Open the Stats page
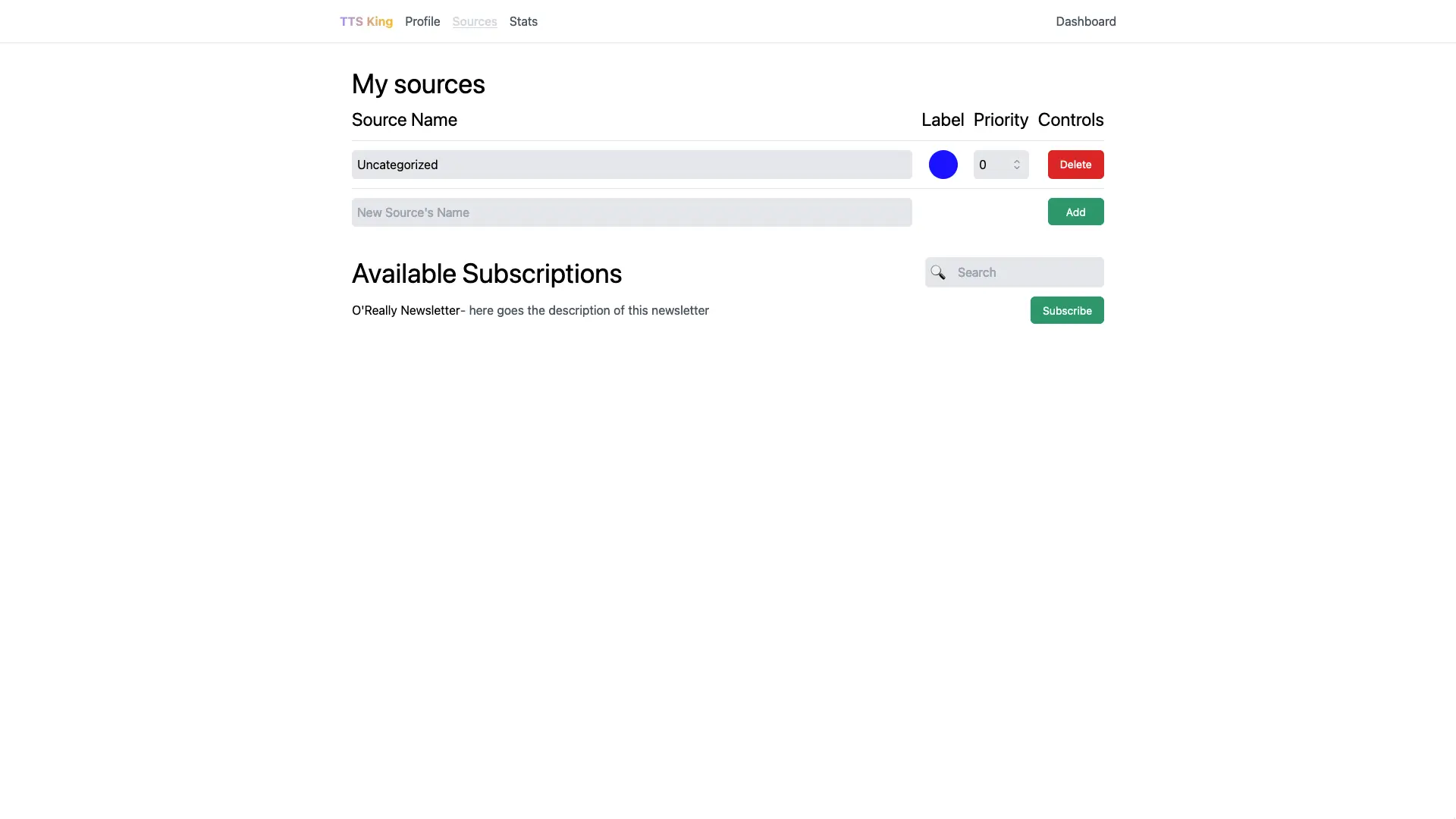Viewport: 1456px width, 819px height. point(523,21)
